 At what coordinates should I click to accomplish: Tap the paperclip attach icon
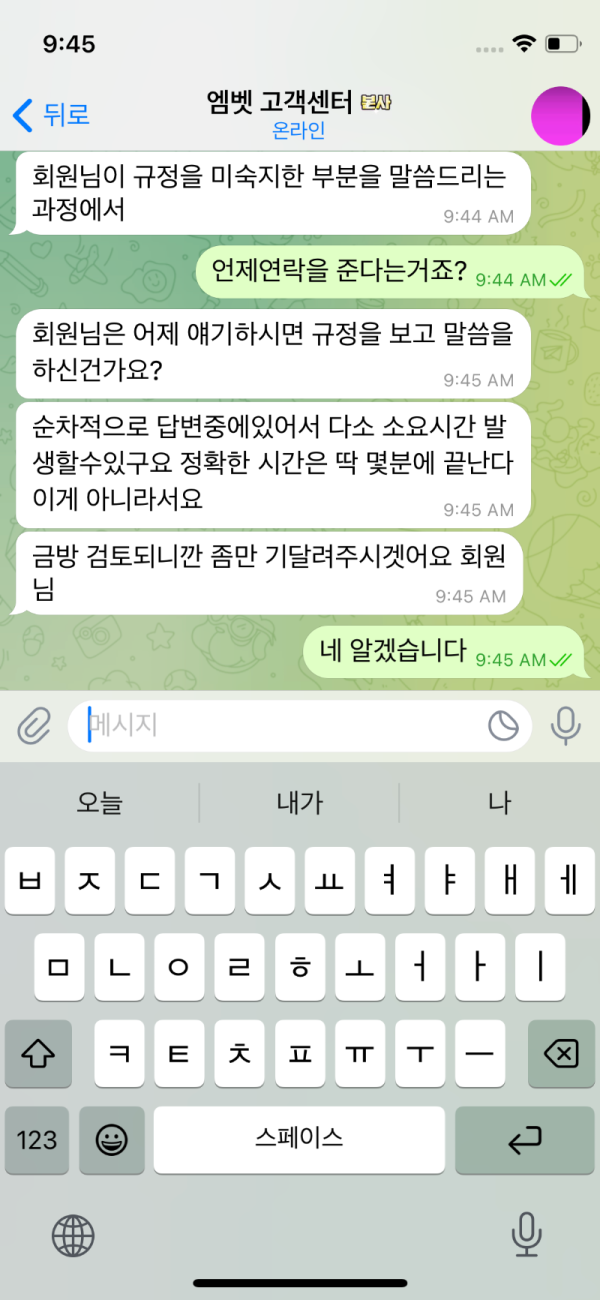coord(34,725)
